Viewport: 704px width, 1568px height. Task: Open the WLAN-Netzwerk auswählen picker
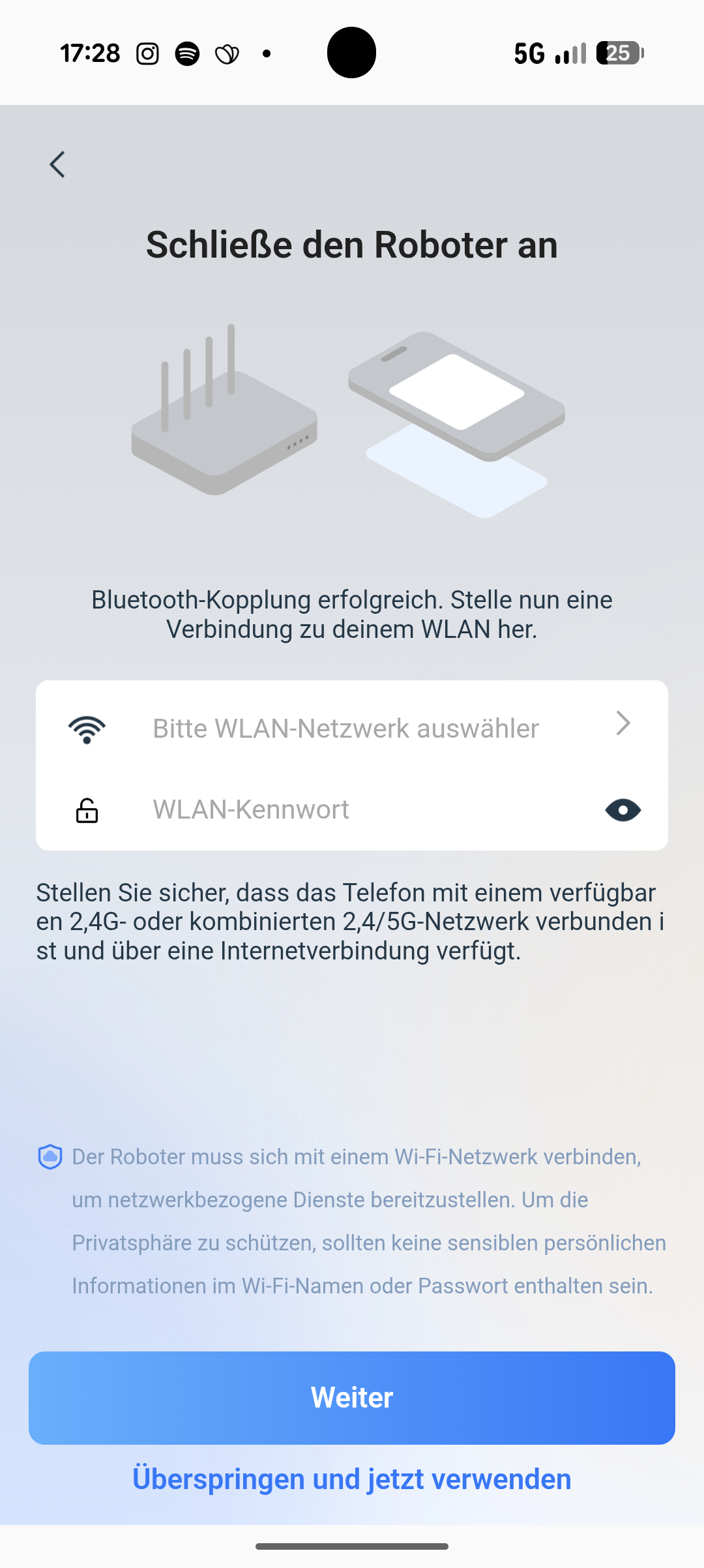pos(352,728)
